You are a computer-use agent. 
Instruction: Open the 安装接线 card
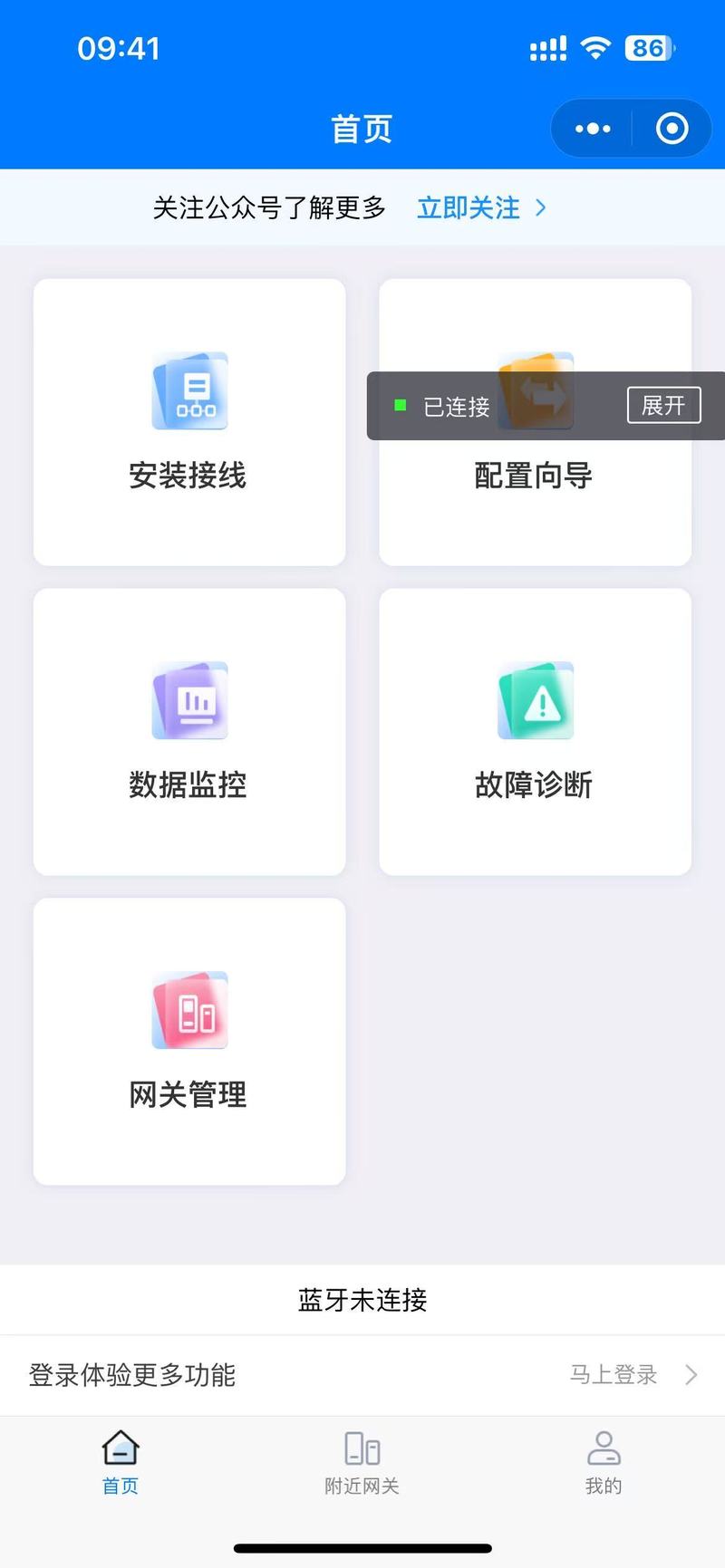(189, 423)
